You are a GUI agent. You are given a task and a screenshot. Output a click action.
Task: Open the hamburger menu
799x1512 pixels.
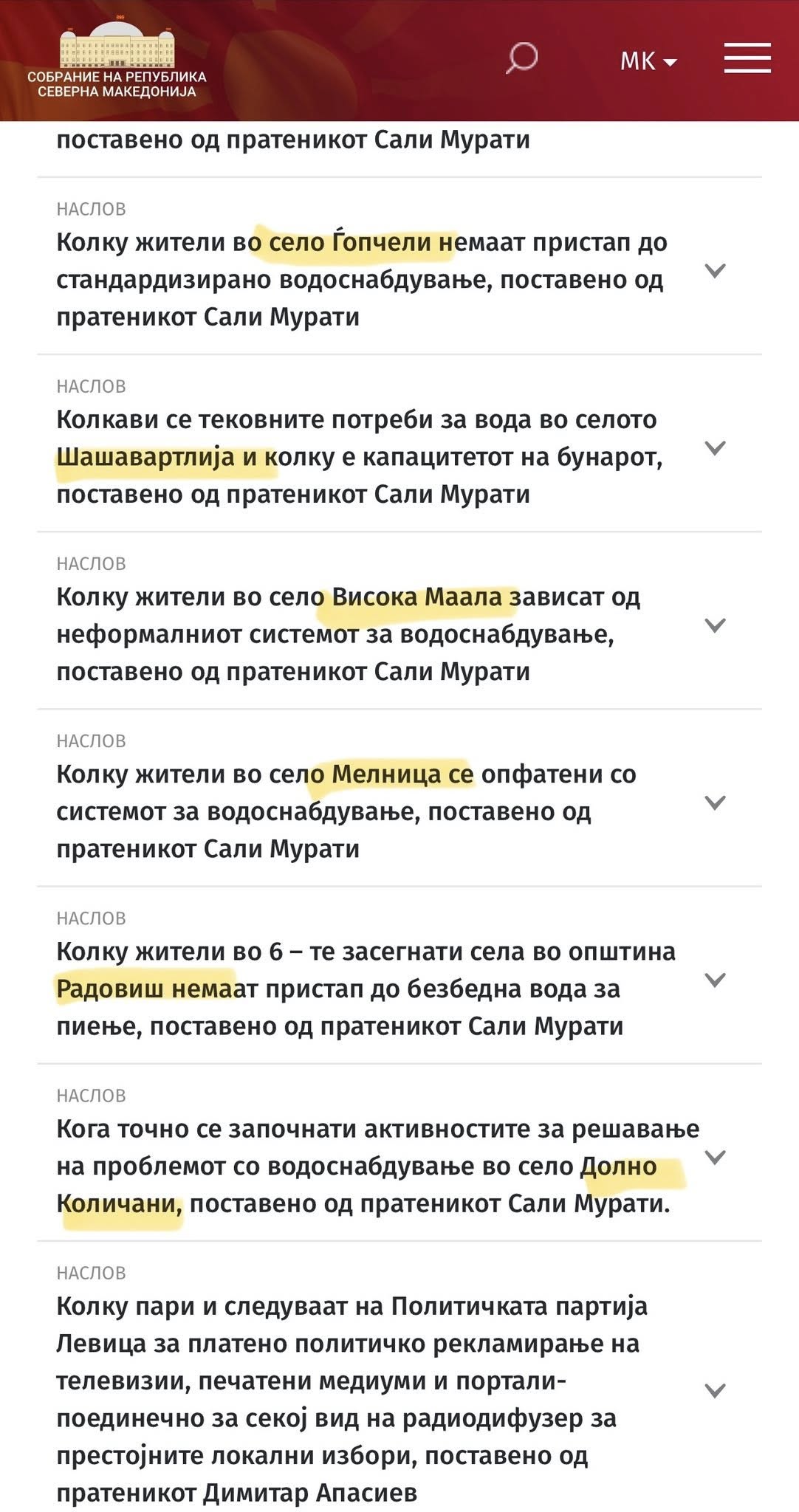[747, 58]
